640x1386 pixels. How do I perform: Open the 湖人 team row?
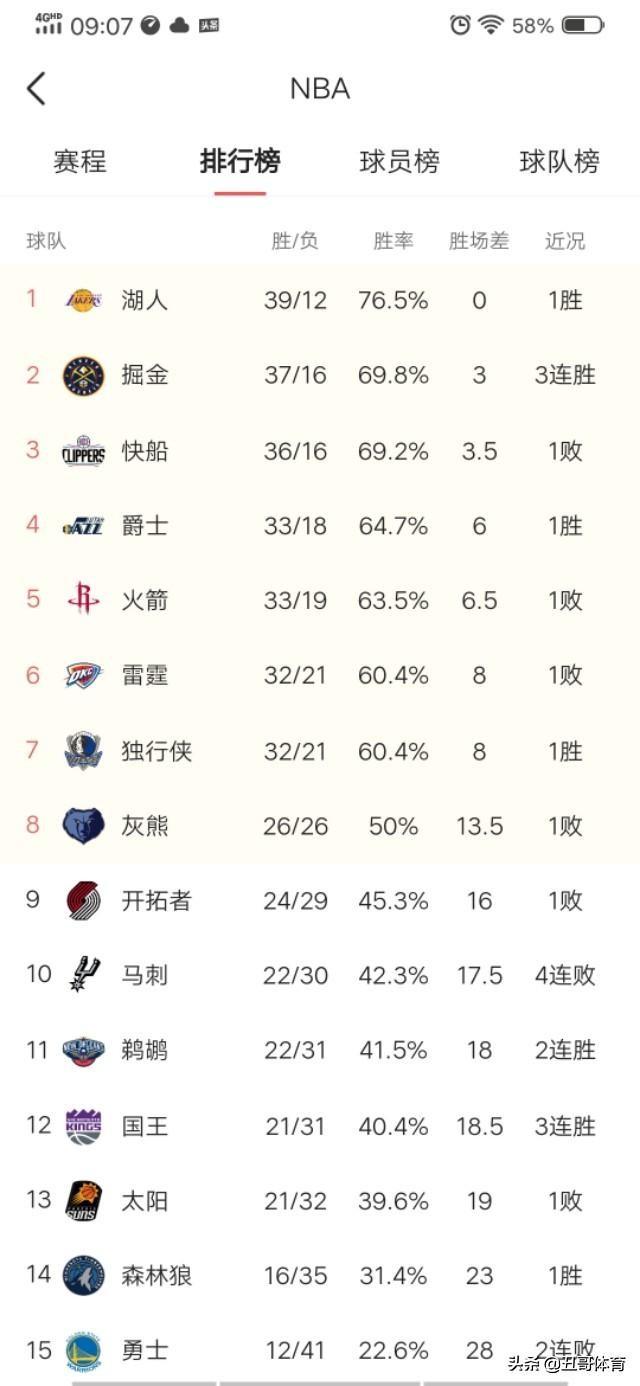(320, 300)
